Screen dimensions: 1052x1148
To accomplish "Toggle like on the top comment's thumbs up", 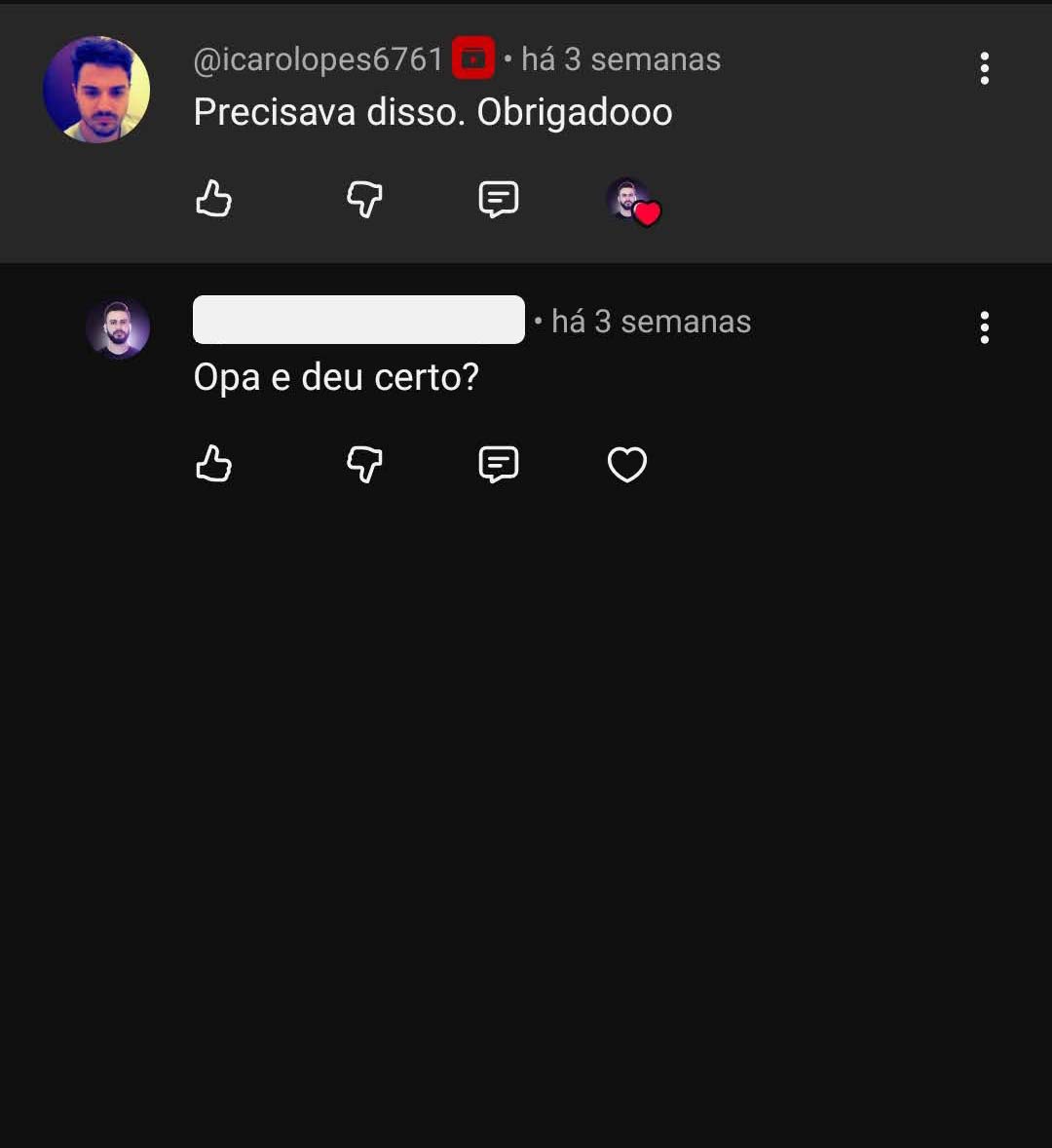I will click(213, 200).
